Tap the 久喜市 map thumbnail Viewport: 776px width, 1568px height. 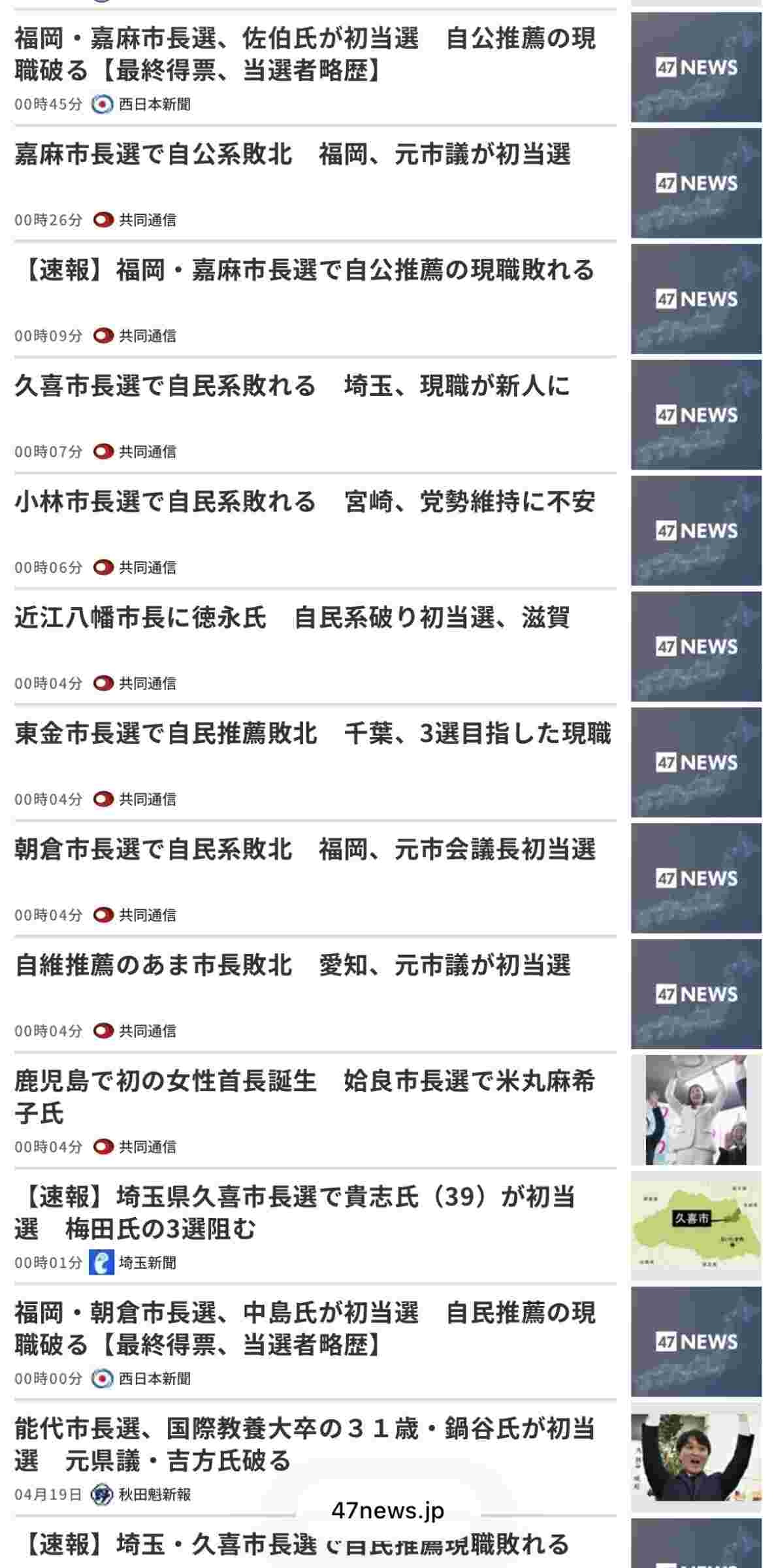click(x=696, y=1226)
